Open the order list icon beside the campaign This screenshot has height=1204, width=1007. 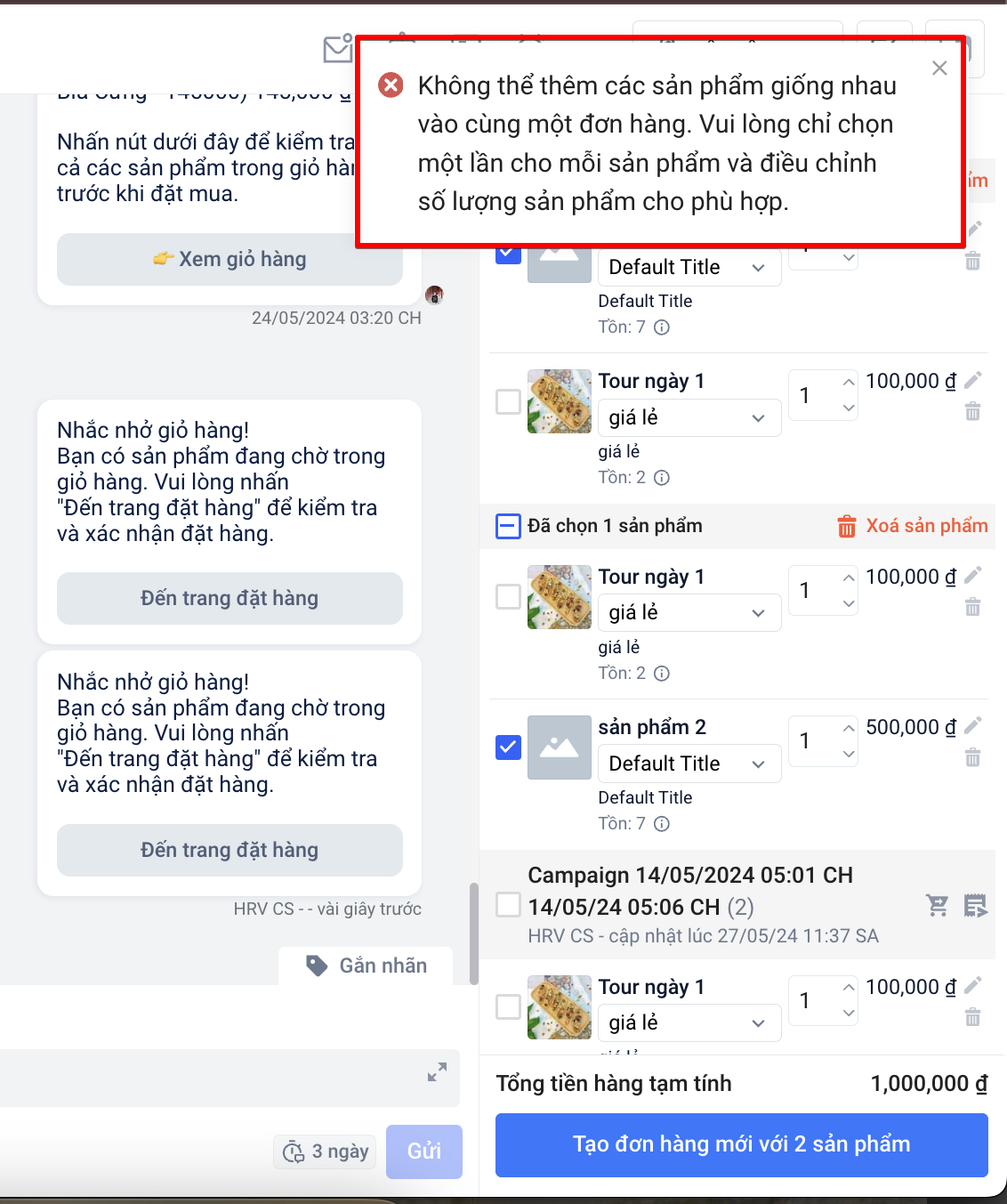tap(976, 906)
